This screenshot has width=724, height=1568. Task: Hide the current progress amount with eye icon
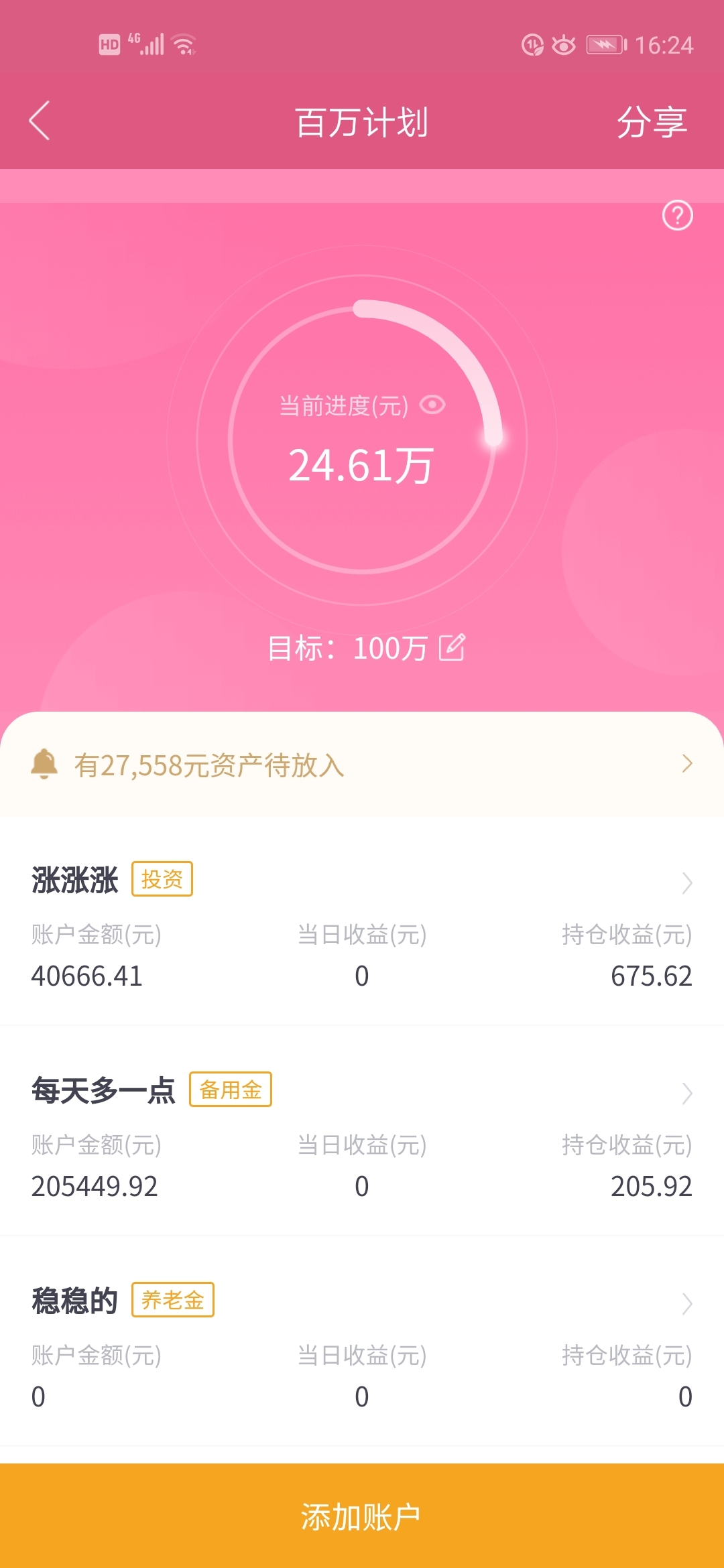coord(432,405)
